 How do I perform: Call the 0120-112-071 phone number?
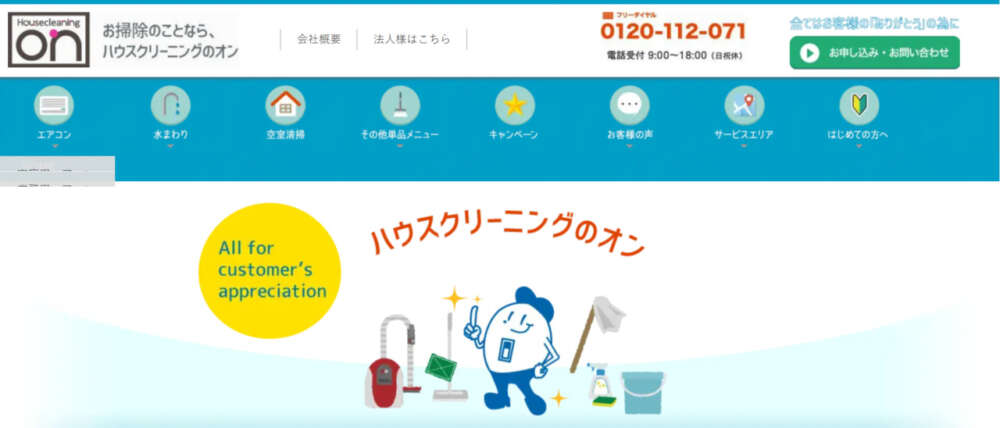pos(673,32)
